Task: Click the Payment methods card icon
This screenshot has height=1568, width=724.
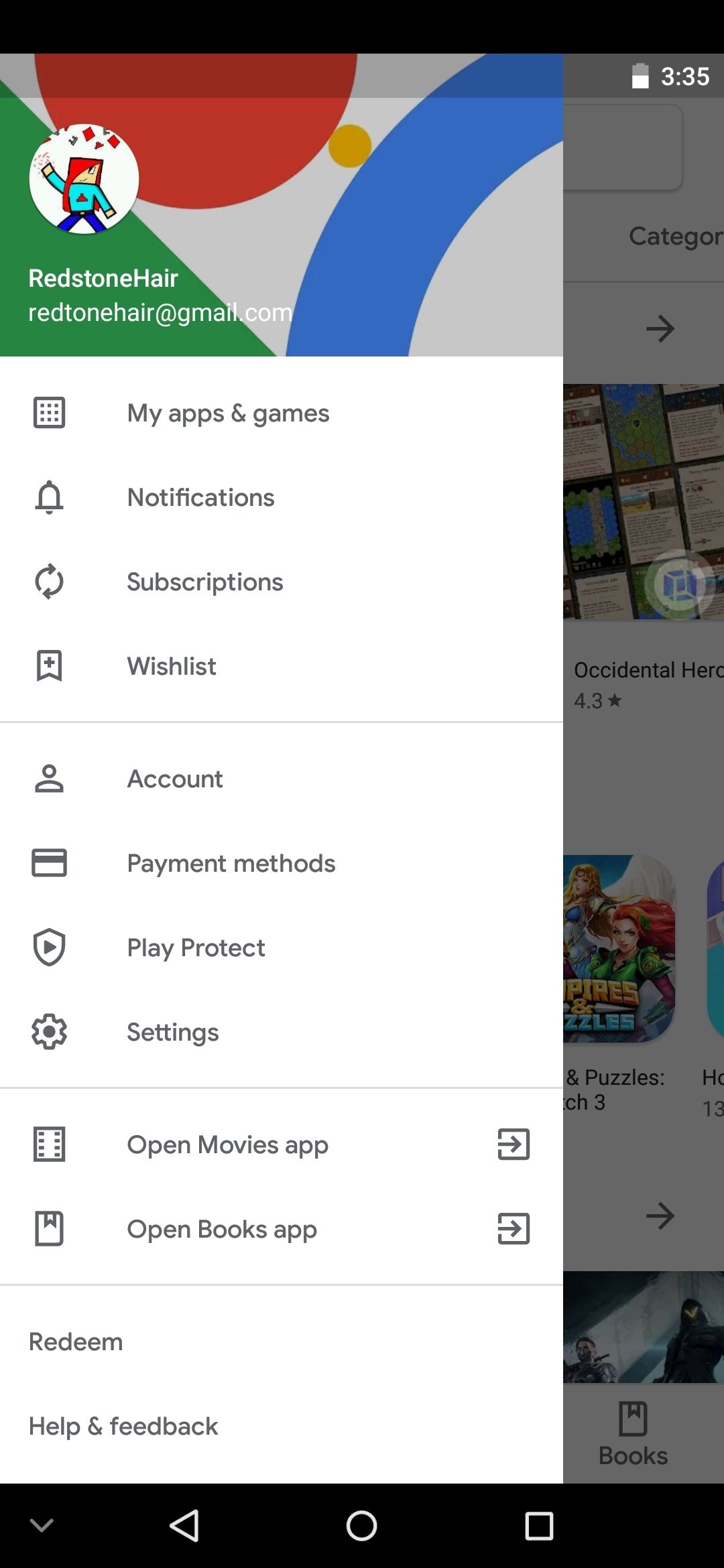Action: (x=48, y=863)
